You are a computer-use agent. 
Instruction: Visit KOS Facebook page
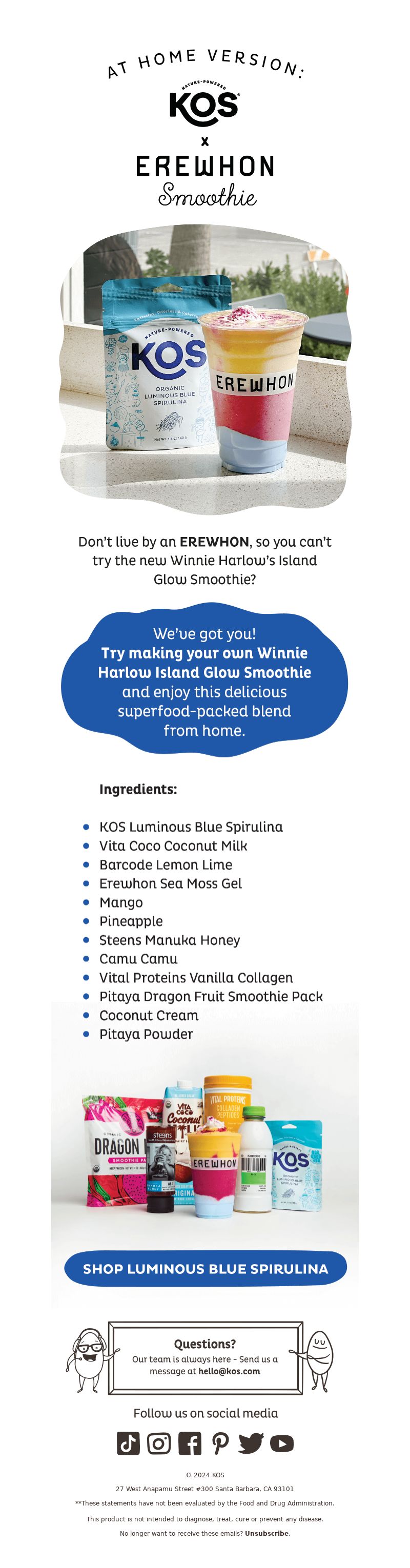coord(190,1443)
